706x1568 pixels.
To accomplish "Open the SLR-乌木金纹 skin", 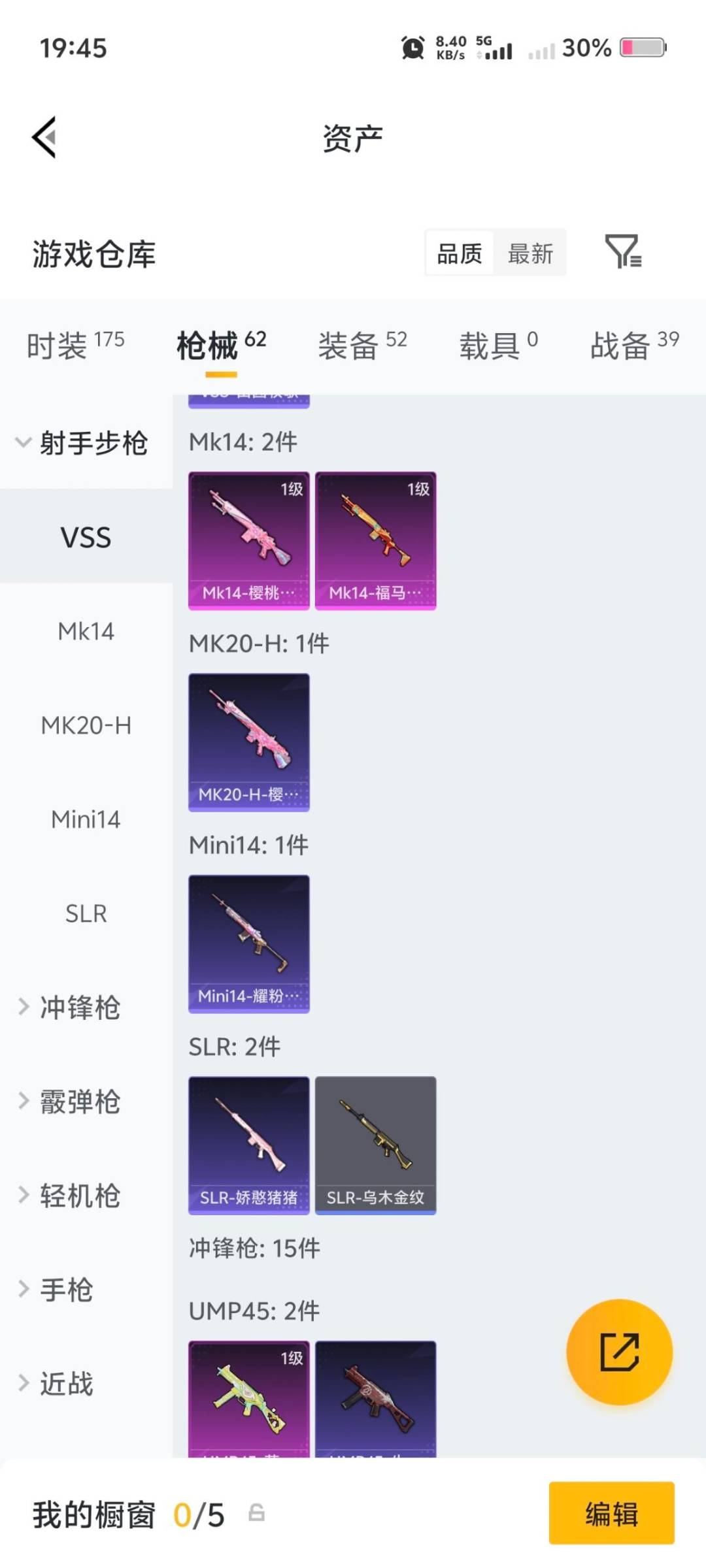I will coord(375,1143).
